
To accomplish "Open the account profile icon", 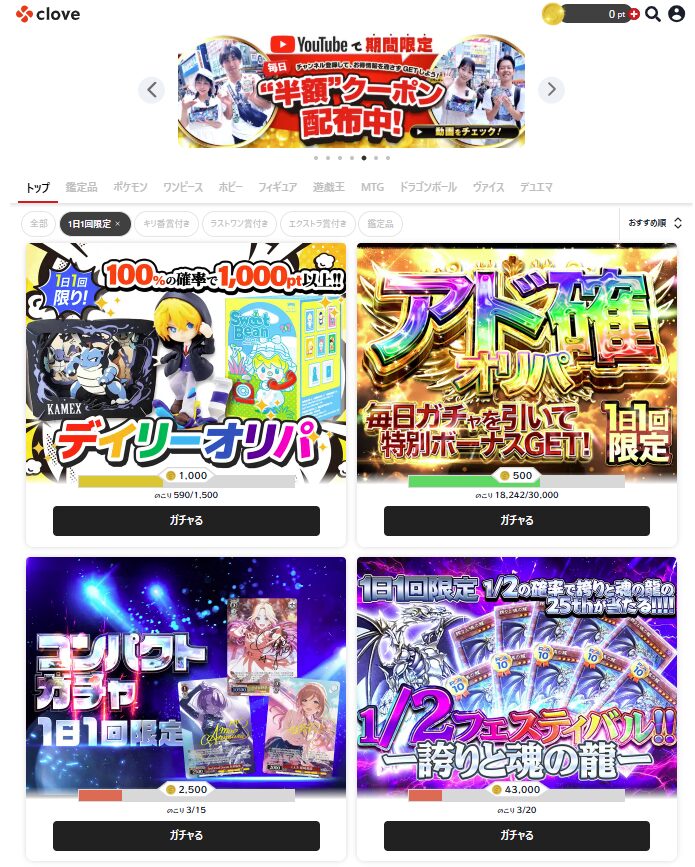I will 677,14.
